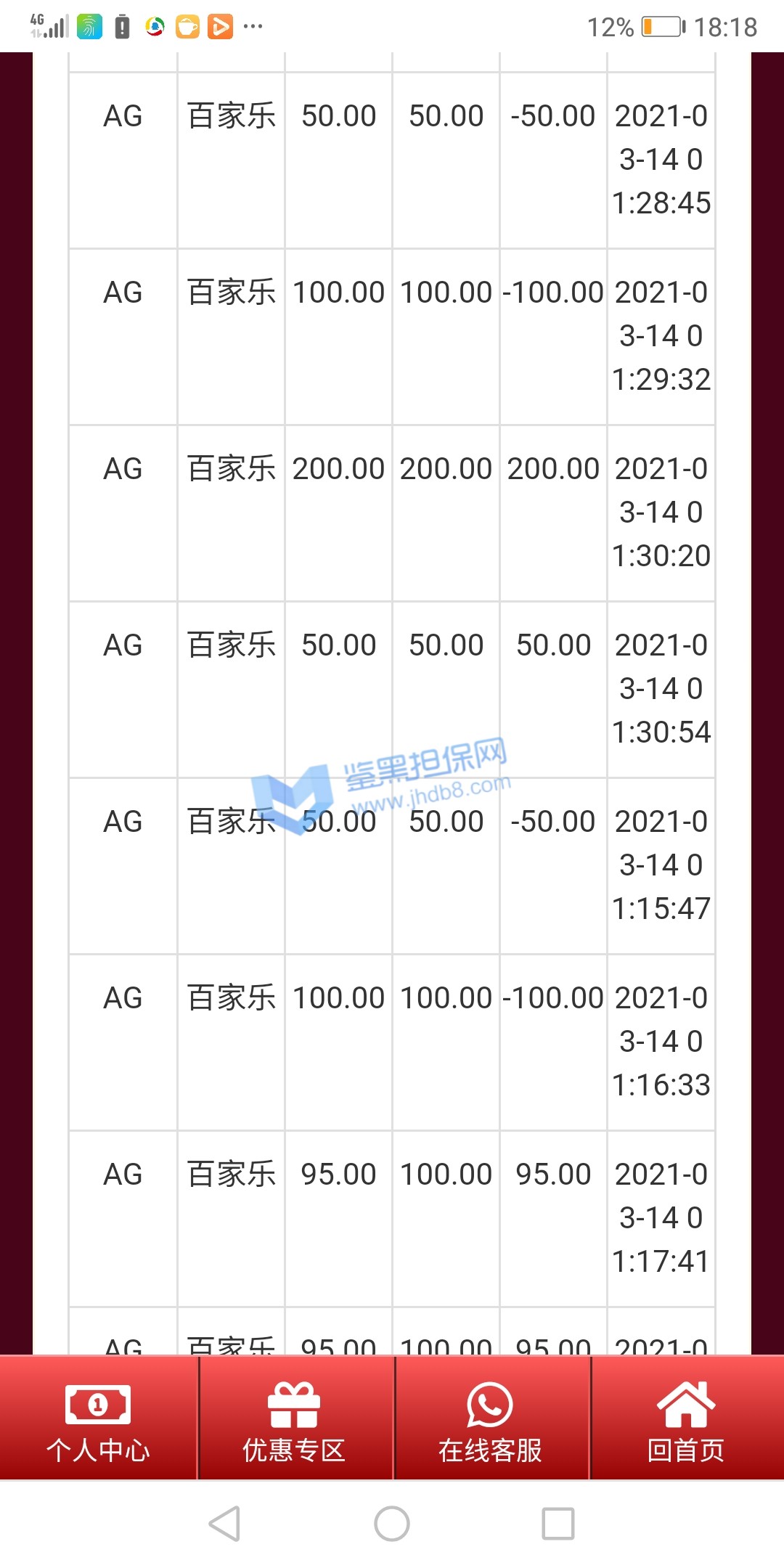Contact 在线客服 support
The height and width of the screenshot is (1568, 784).
tap(490, 1419)
